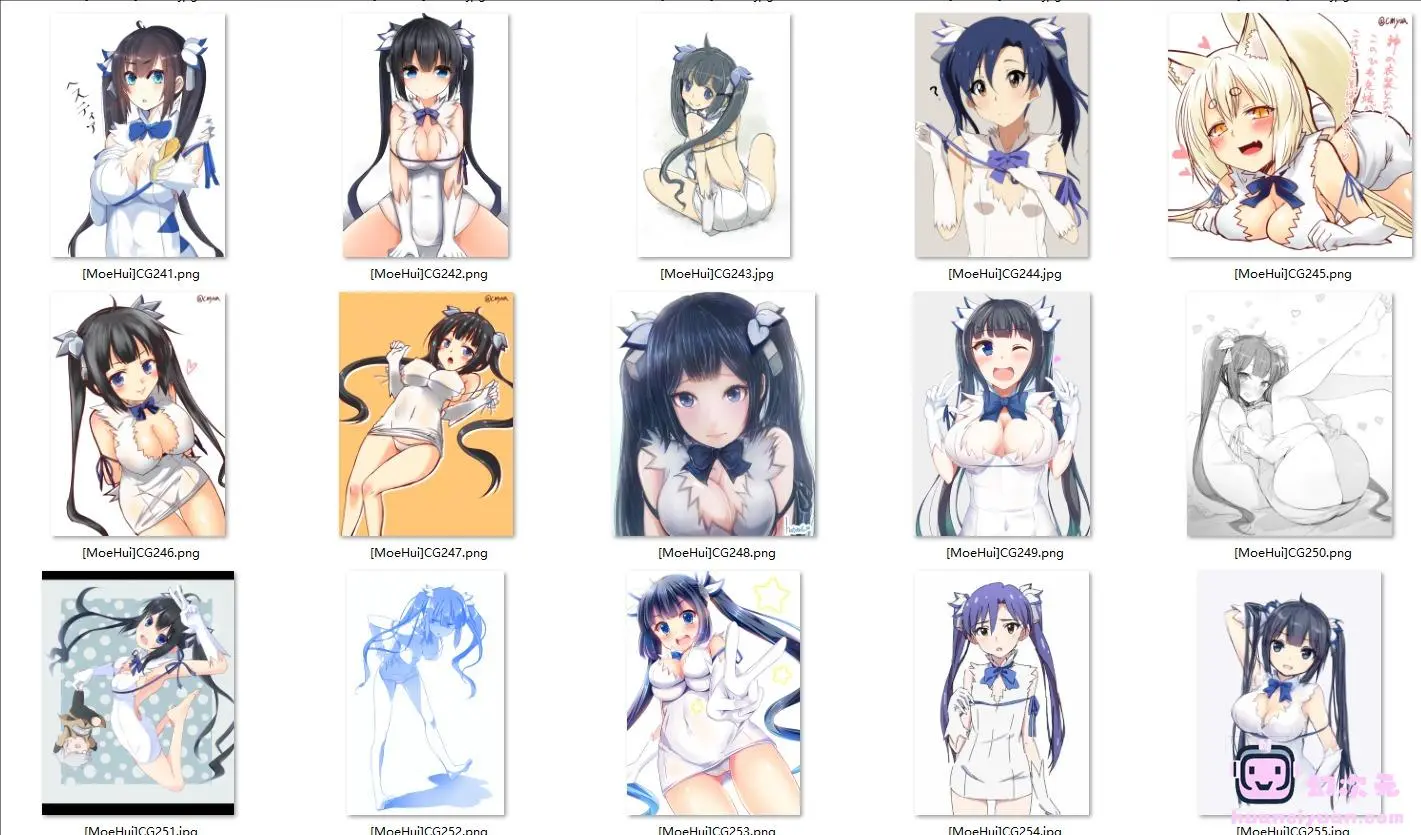Tap the [MoeHui]CG244.jpg thumbnail
1421x835 pixels.
pos(1002,135)
